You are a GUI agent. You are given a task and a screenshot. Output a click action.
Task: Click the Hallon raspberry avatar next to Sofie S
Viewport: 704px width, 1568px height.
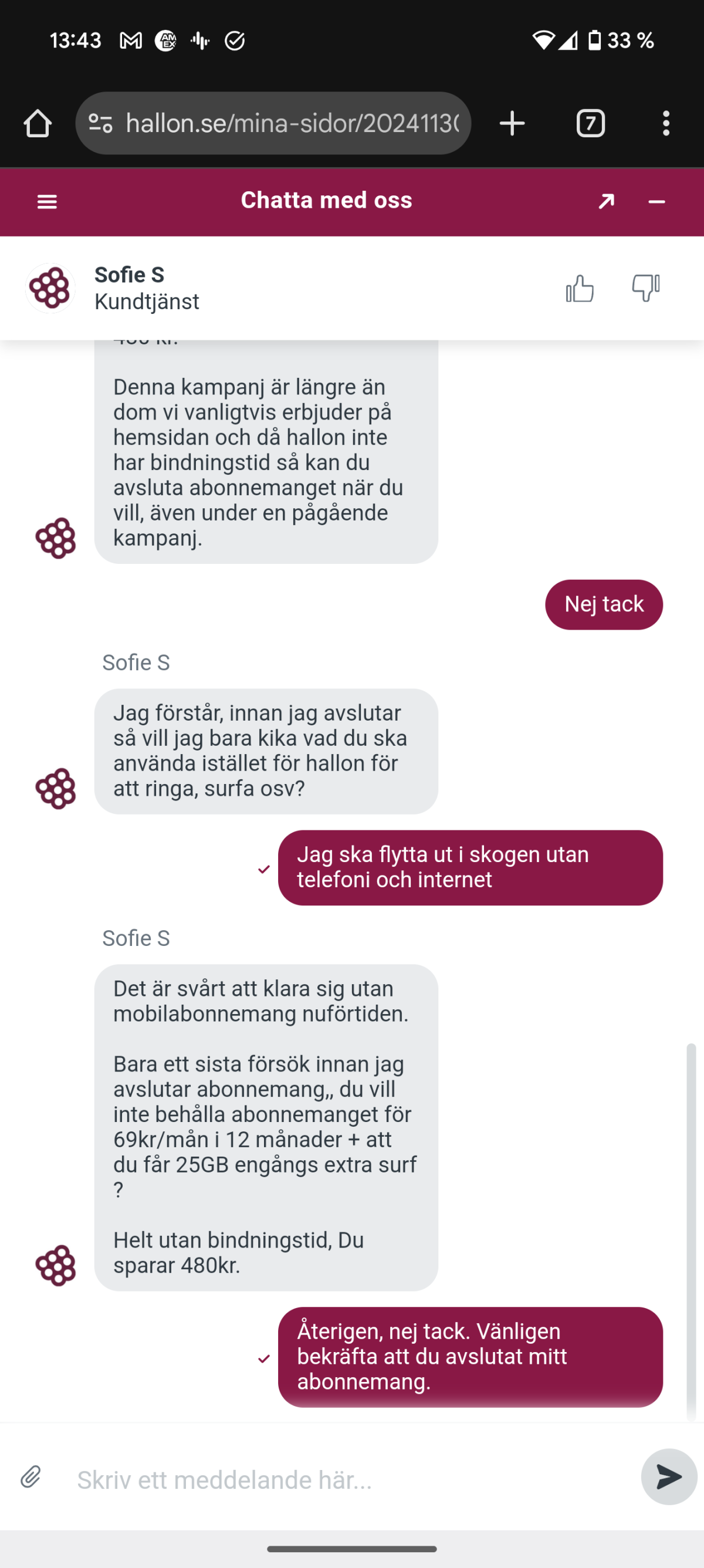coord(52,289)
